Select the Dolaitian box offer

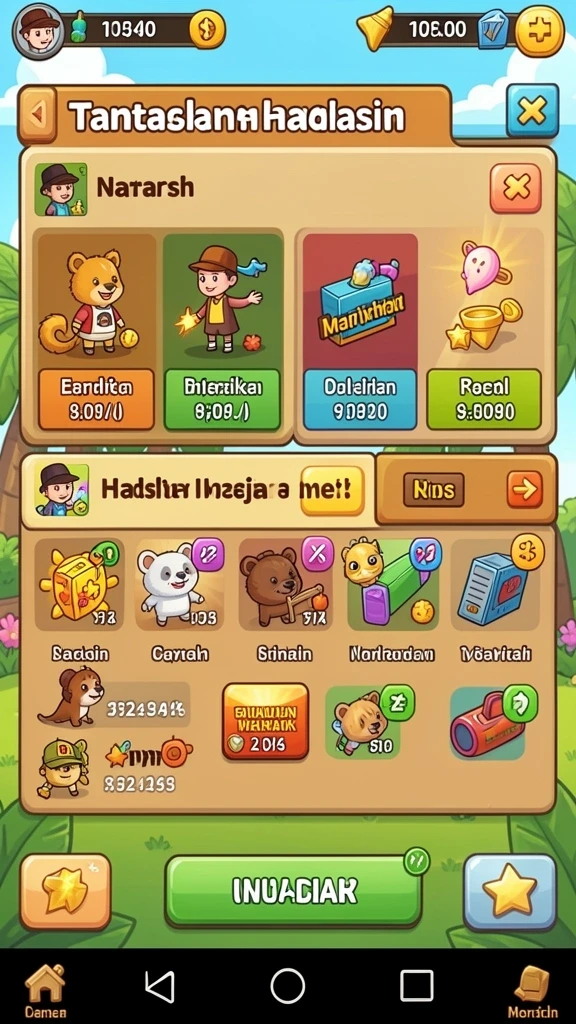(360, 398)
